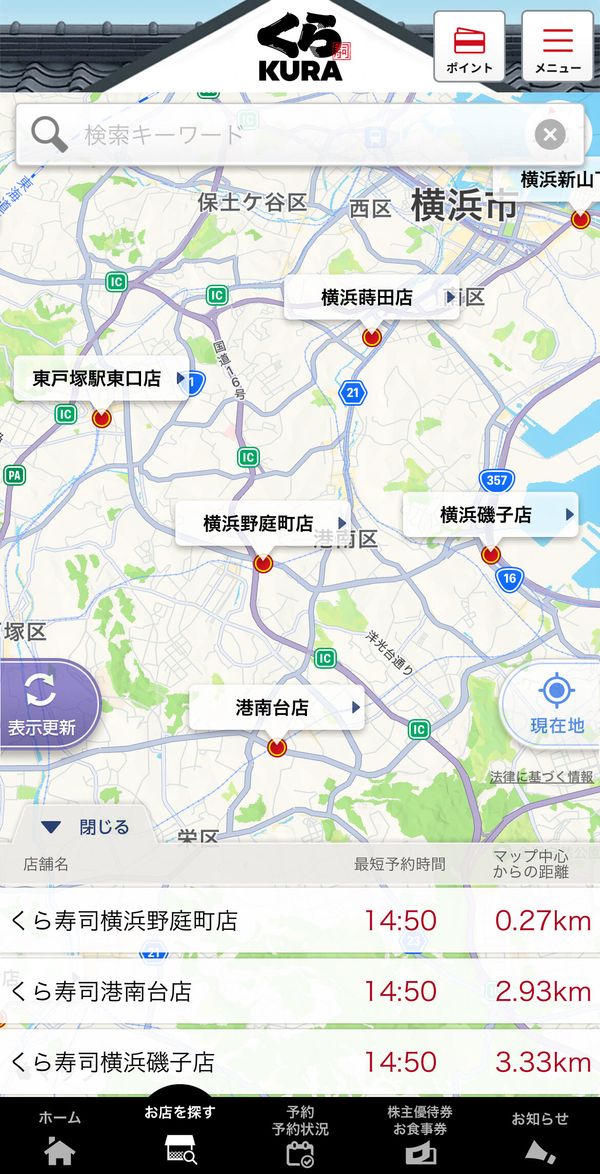Select the 東戸塚駅東口店 map label

pos(101,378)
